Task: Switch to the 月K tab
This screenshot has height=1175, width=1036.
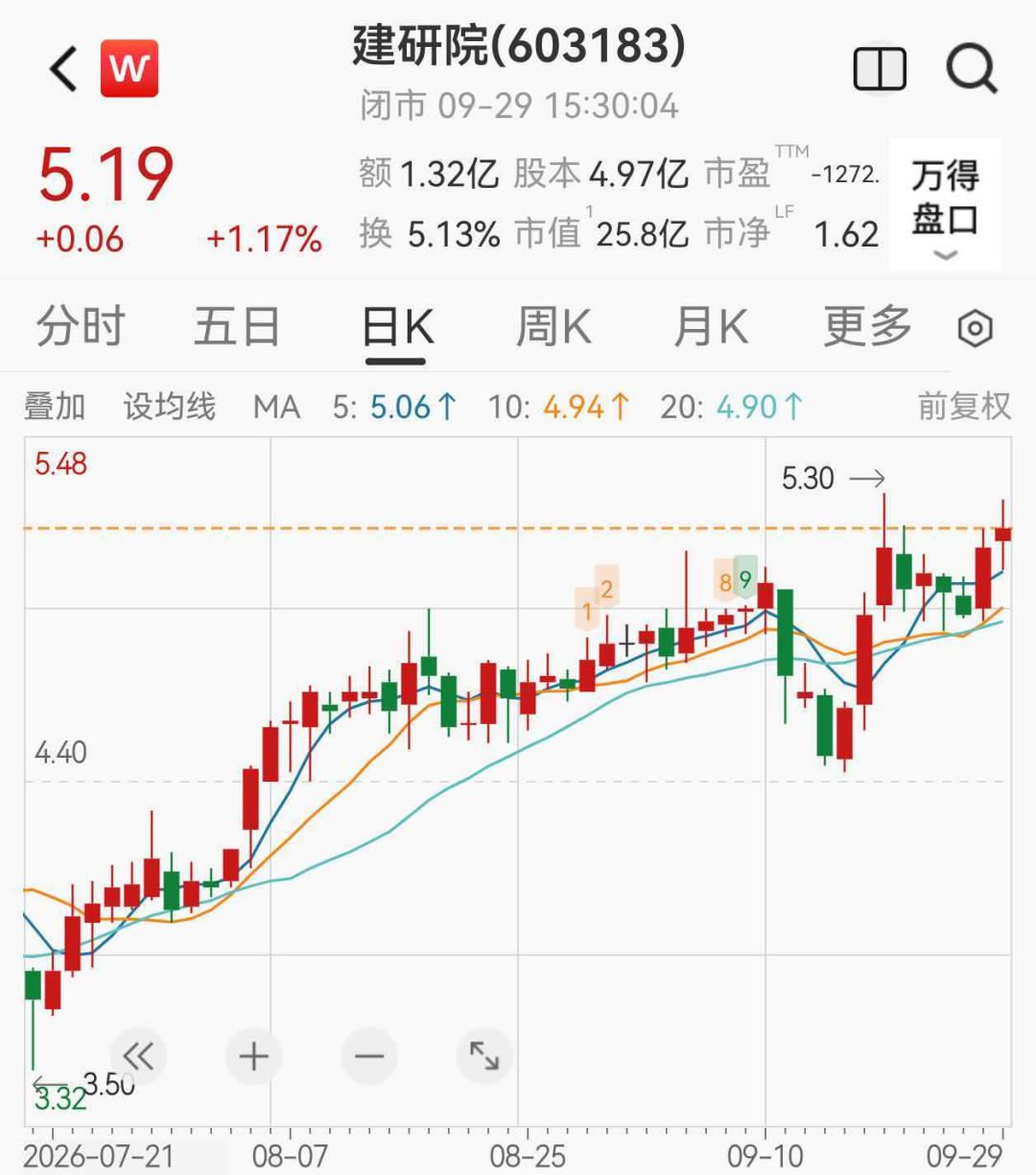Action: coord(711,327)
